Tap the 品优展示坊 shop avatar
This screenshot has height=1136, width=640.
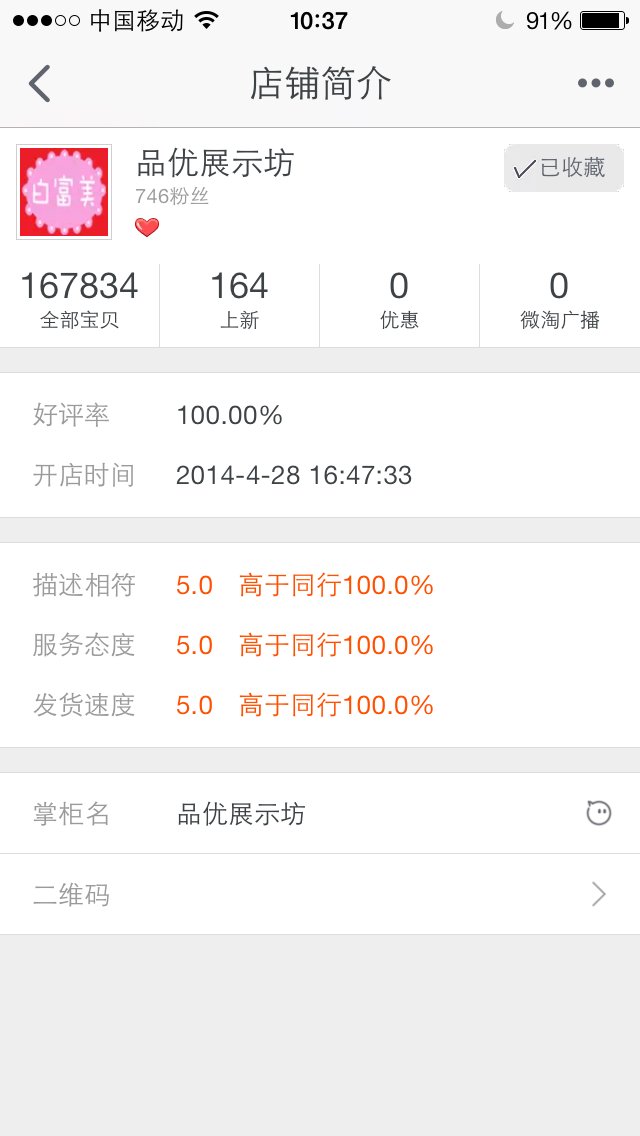coord(64,192)
